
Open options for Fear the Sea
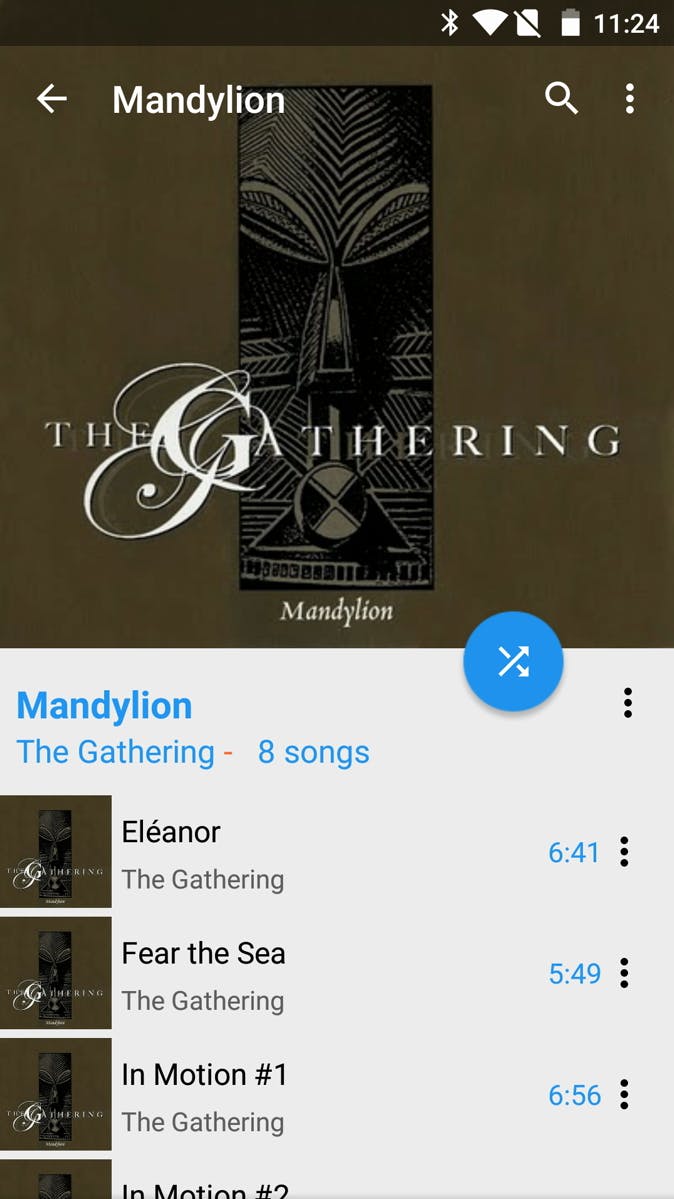pos(625,973)
